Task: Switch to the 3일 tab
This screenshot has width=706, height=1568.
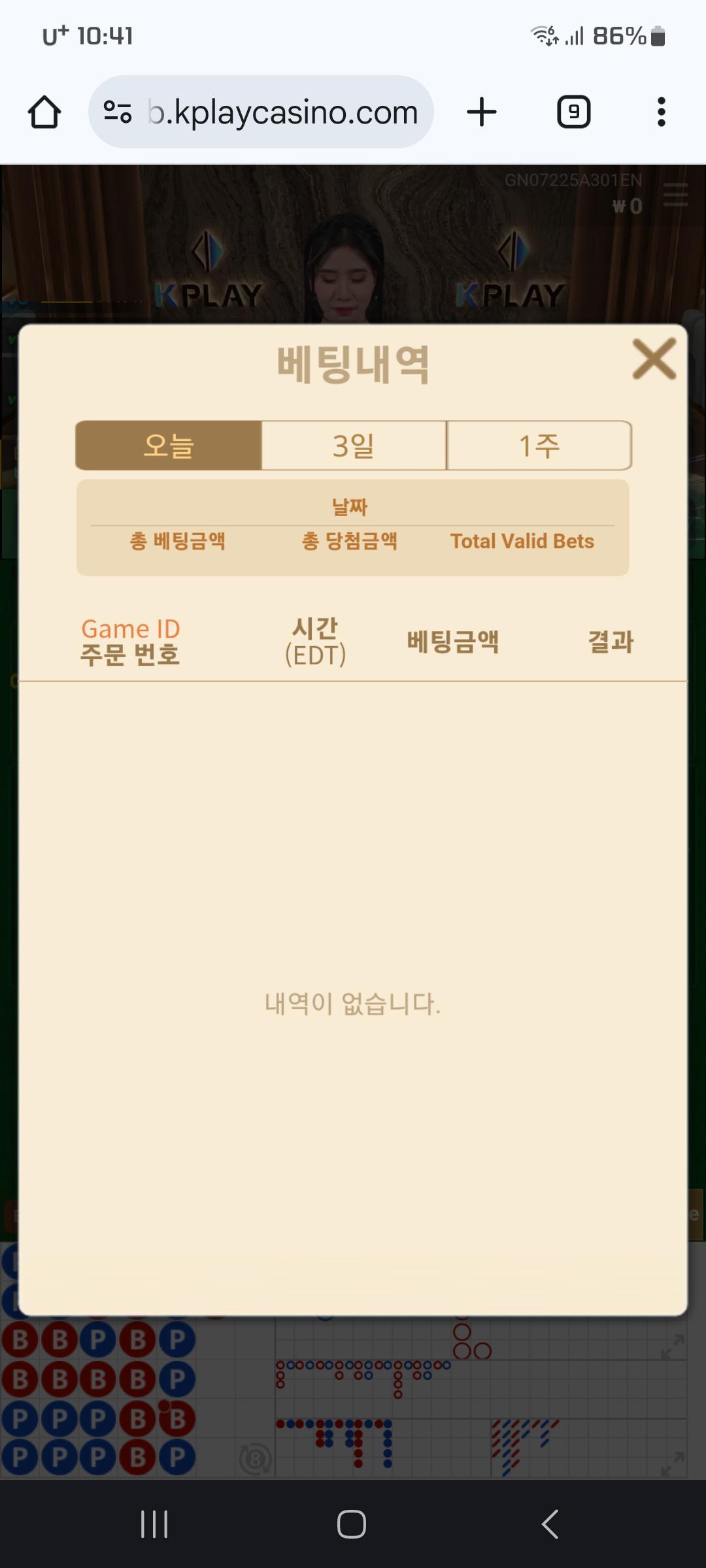Action: click(354, 446)
